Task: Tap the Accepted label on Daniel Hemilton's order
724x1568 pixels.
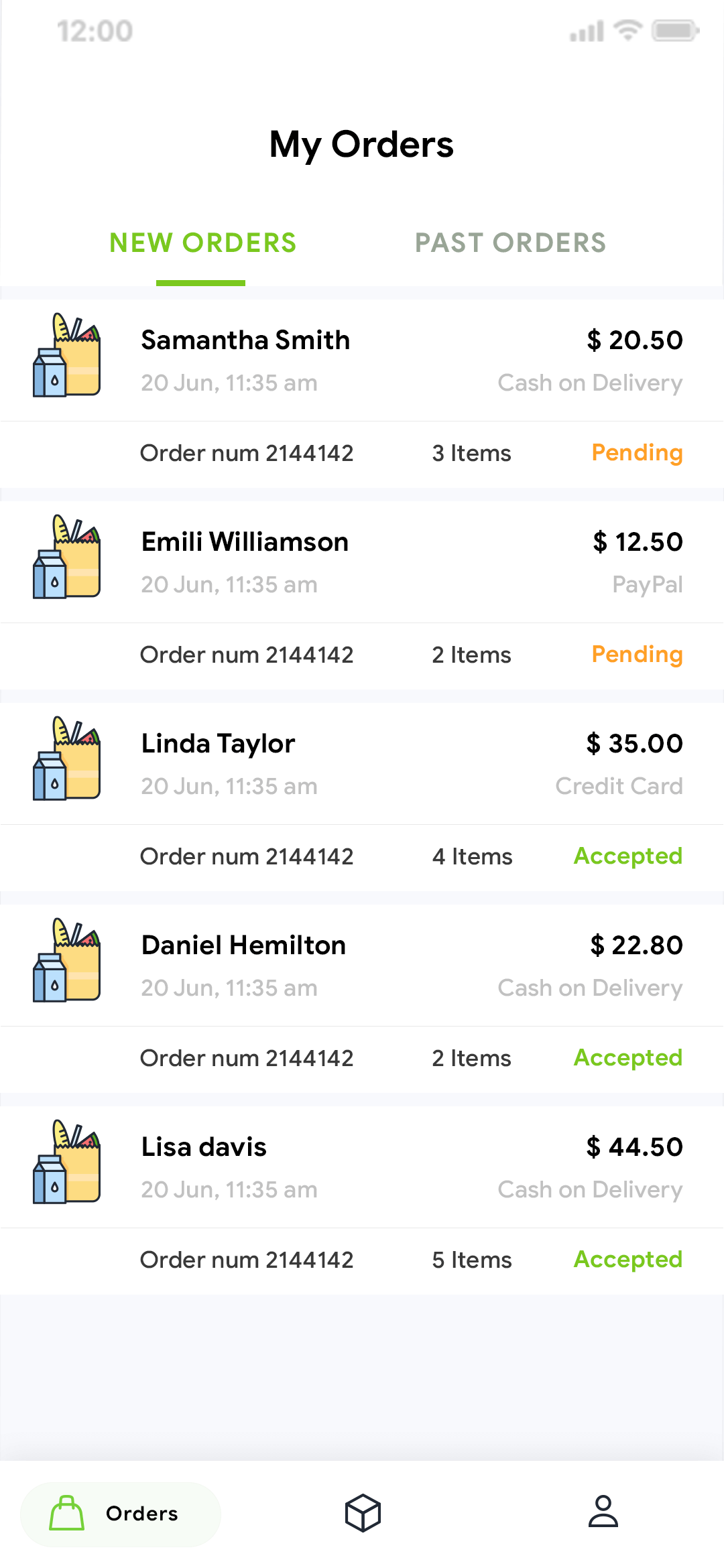Action: 627,1059
